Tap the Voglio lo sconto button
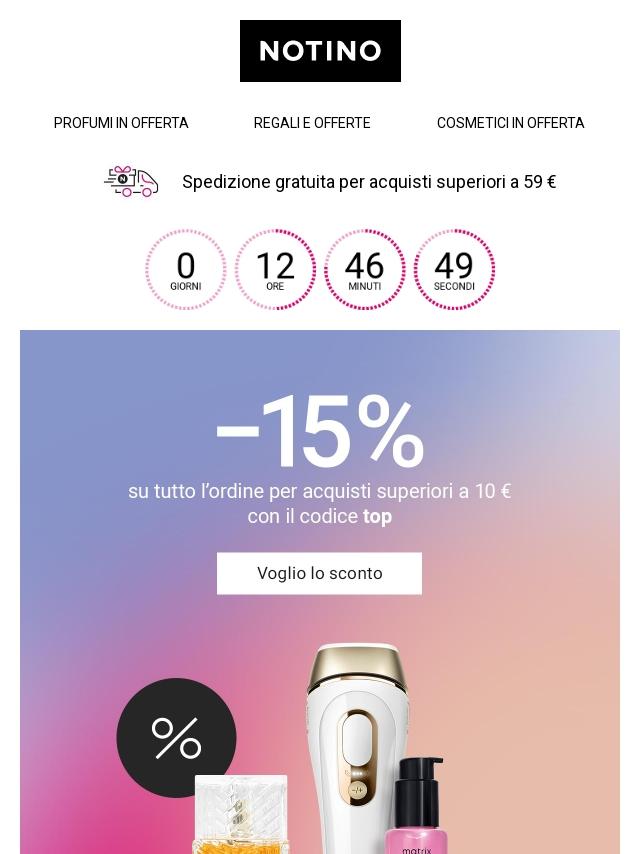Image resolution: width=640 pixels, height=854 pixels. pyautogui.click(x=319, y=573)
